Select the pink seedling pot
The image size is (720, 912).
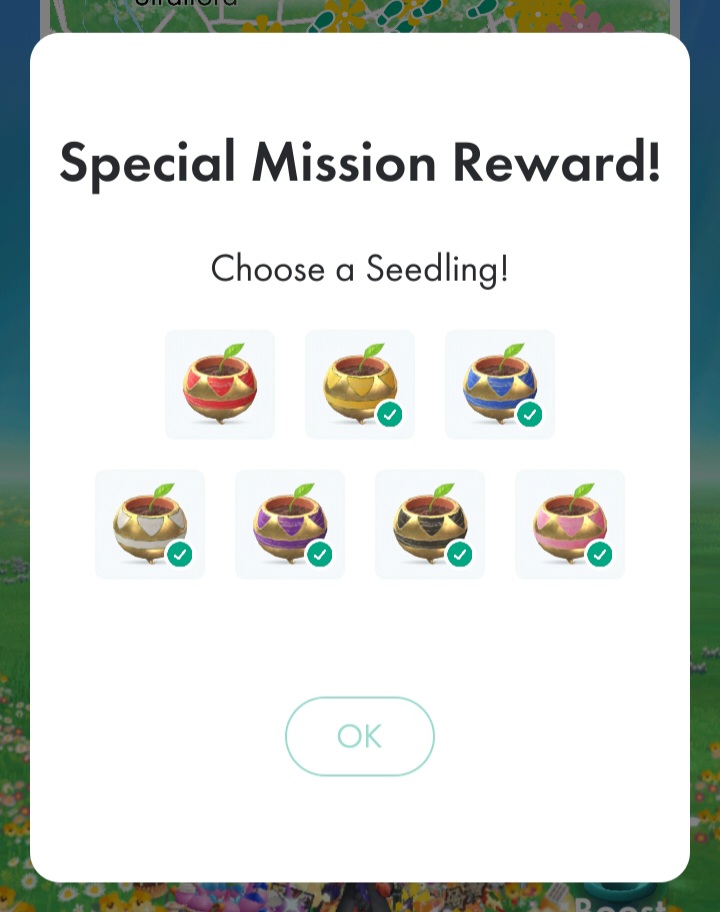(570, 525)
